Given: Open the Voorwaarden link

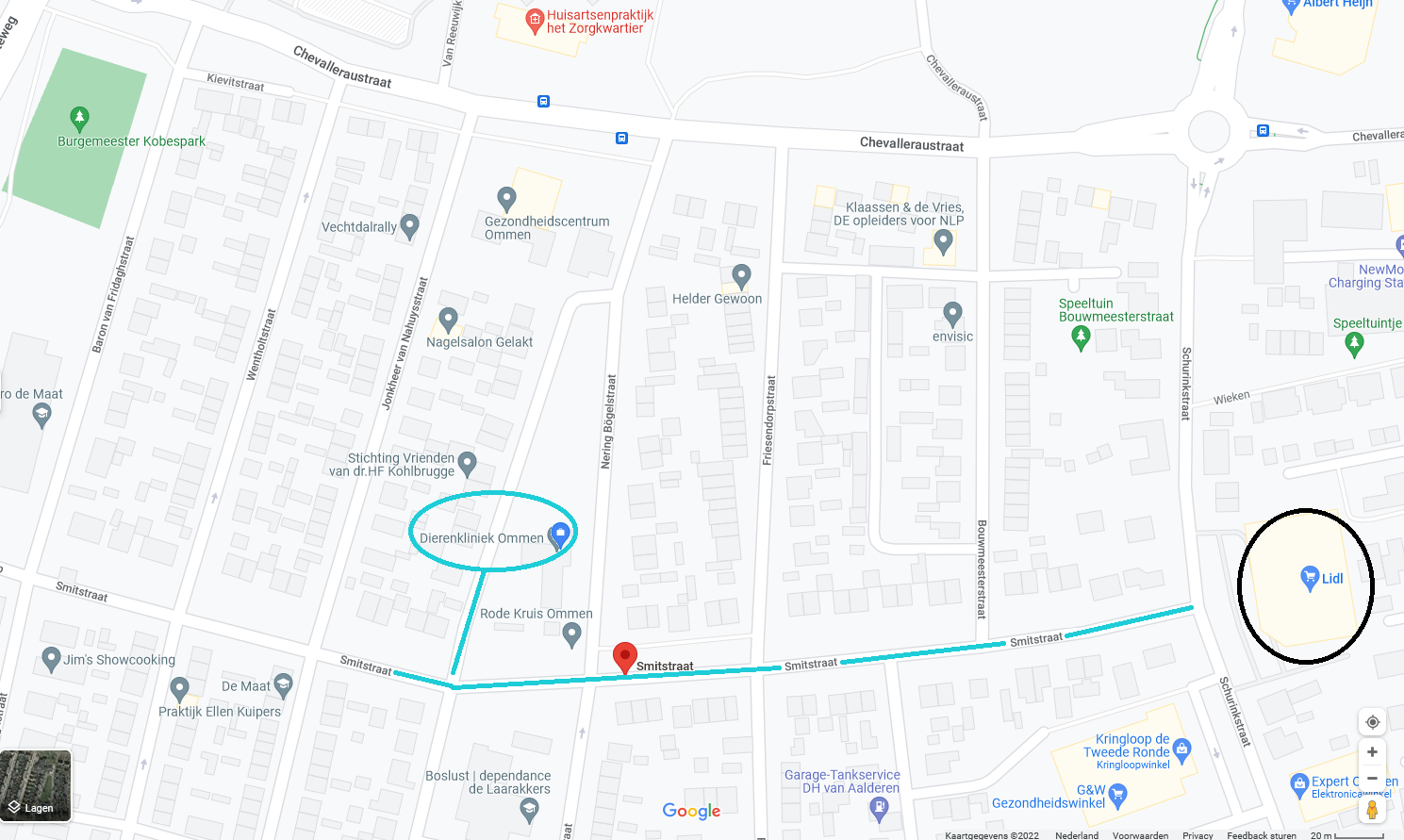Looking at the screenshot, I should click(1140, 835).
